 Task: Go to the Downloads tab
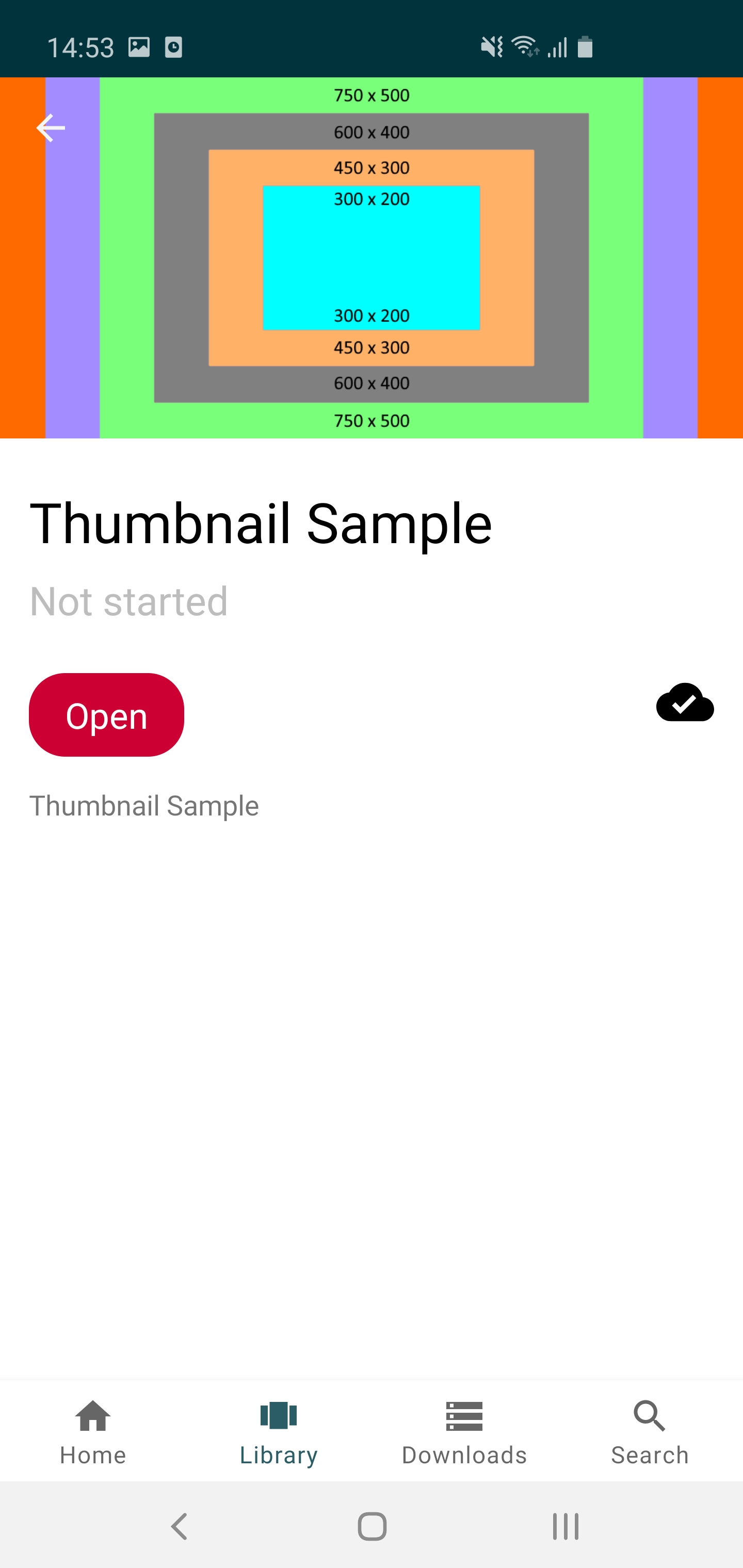(464, 1432)
